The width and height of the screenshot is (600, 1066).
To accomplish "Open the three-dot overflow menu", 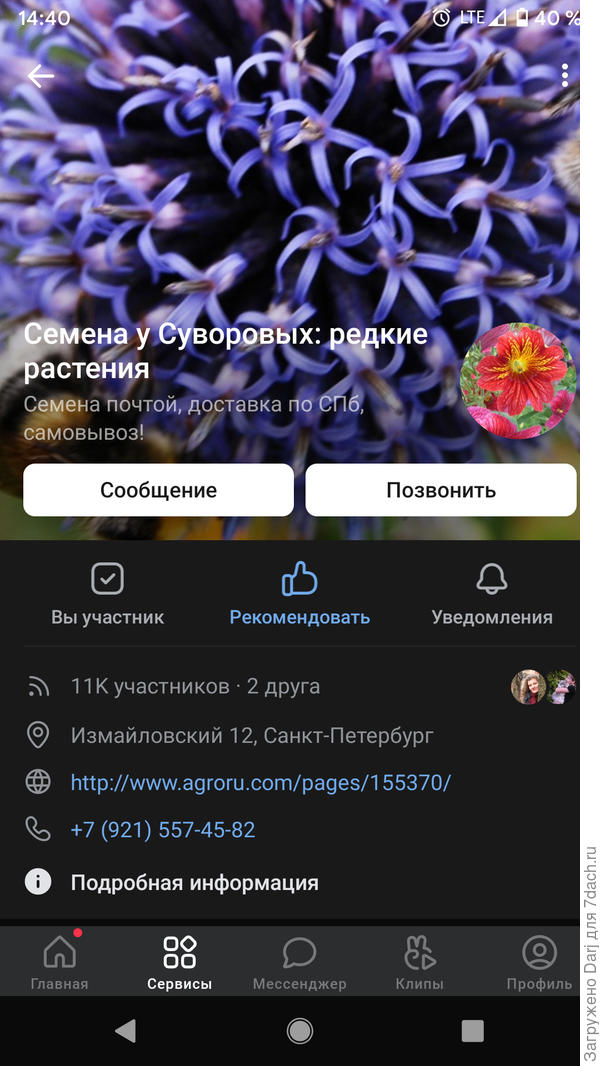I will tap(565, 76).
